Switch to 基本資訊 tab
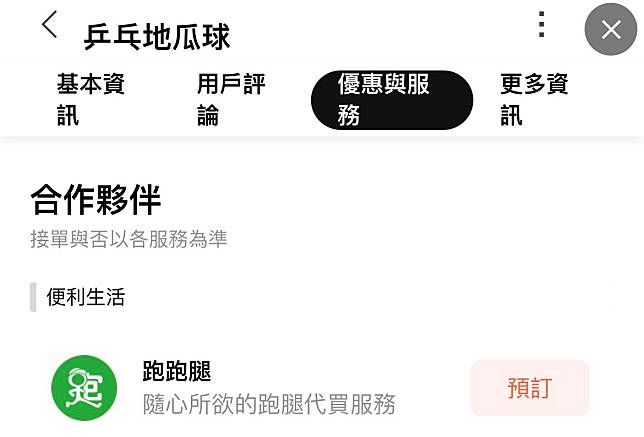Image resolution: width=644 pixels, height=437 pixels. [90, 100]
